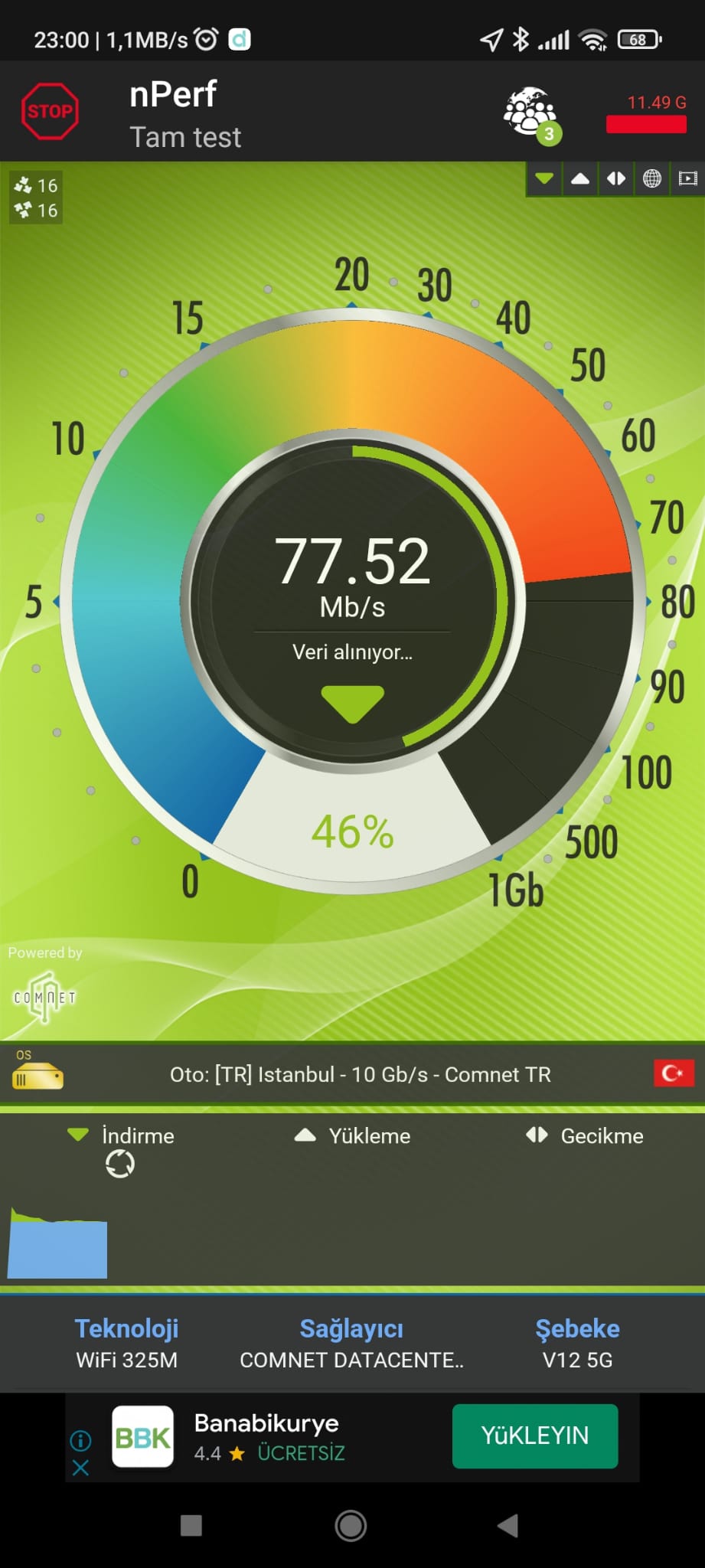Image resolution: width=705 pixels, height=1568 pixels.
Task: Select the download arrow in the test toolbar
Action: coord(544,178)
